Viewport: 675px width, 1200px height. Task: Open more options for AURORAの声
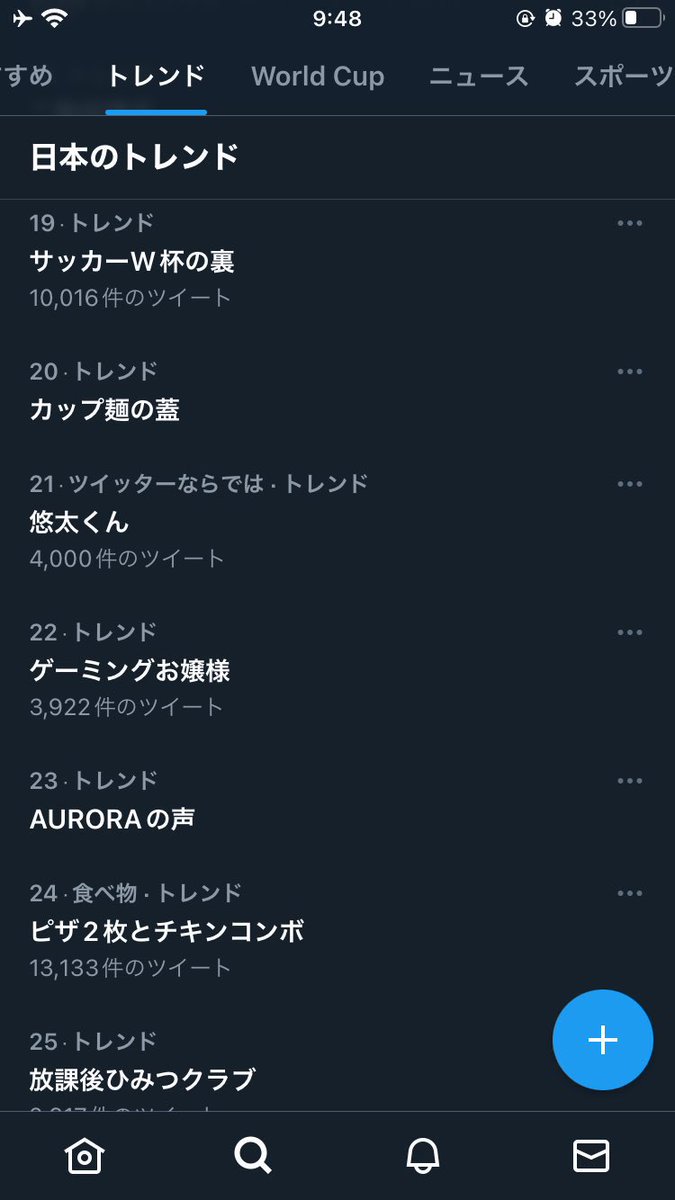[x=630, y=781]
